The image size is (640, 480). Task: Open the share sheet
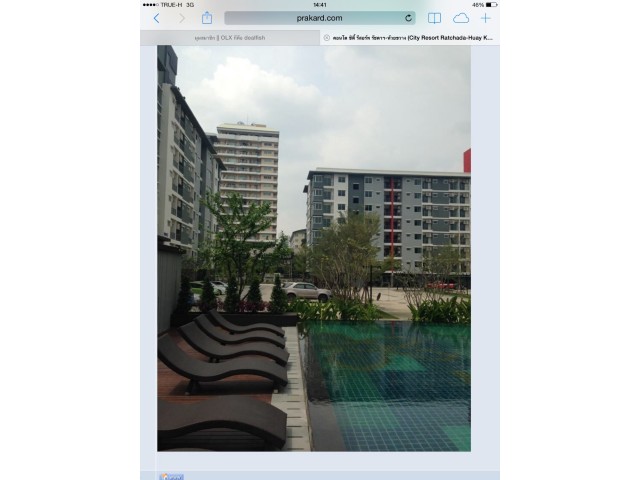[x=207, y=18]
